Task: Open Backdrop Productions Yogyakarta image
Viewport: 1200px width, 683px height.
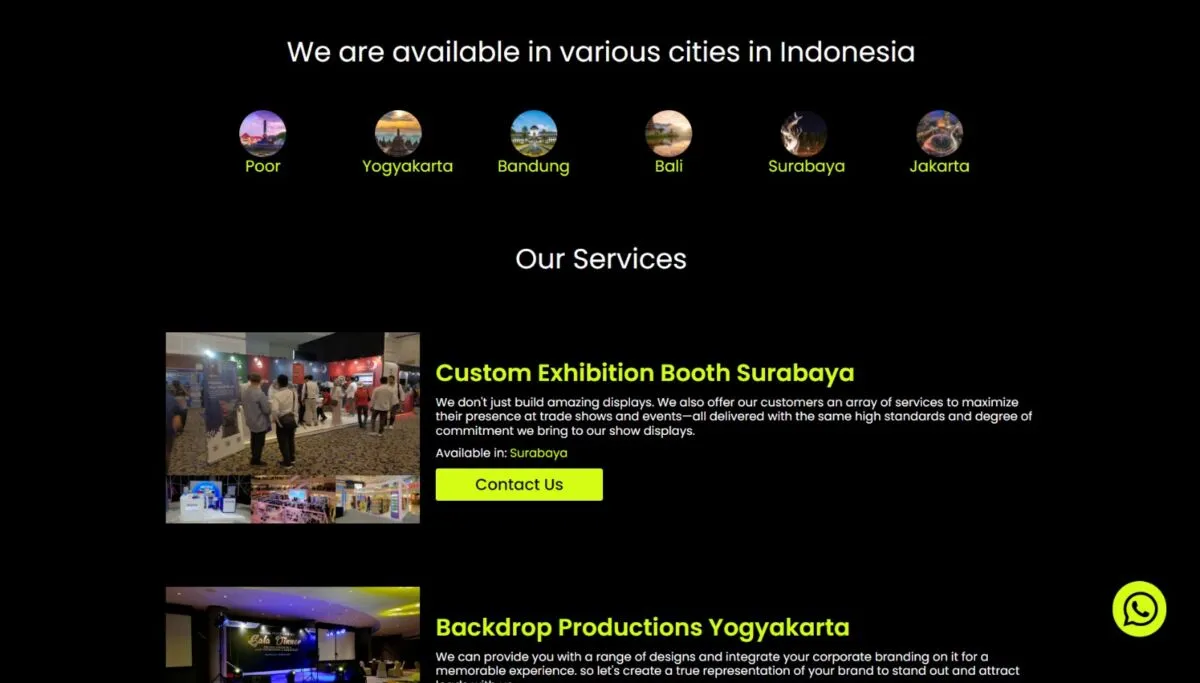Action: tap(292, 634)
